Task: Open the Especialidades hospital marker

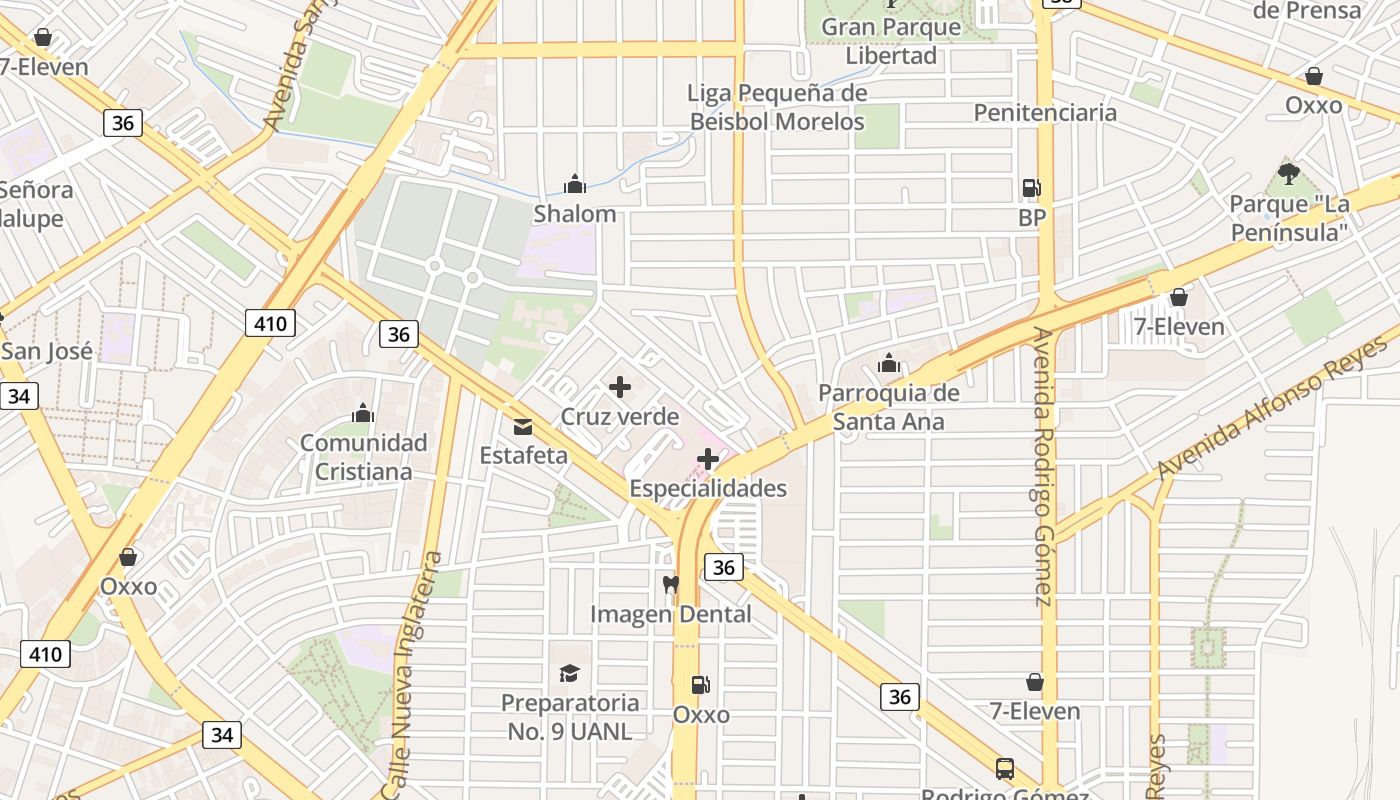Action: tap(708, 459)
